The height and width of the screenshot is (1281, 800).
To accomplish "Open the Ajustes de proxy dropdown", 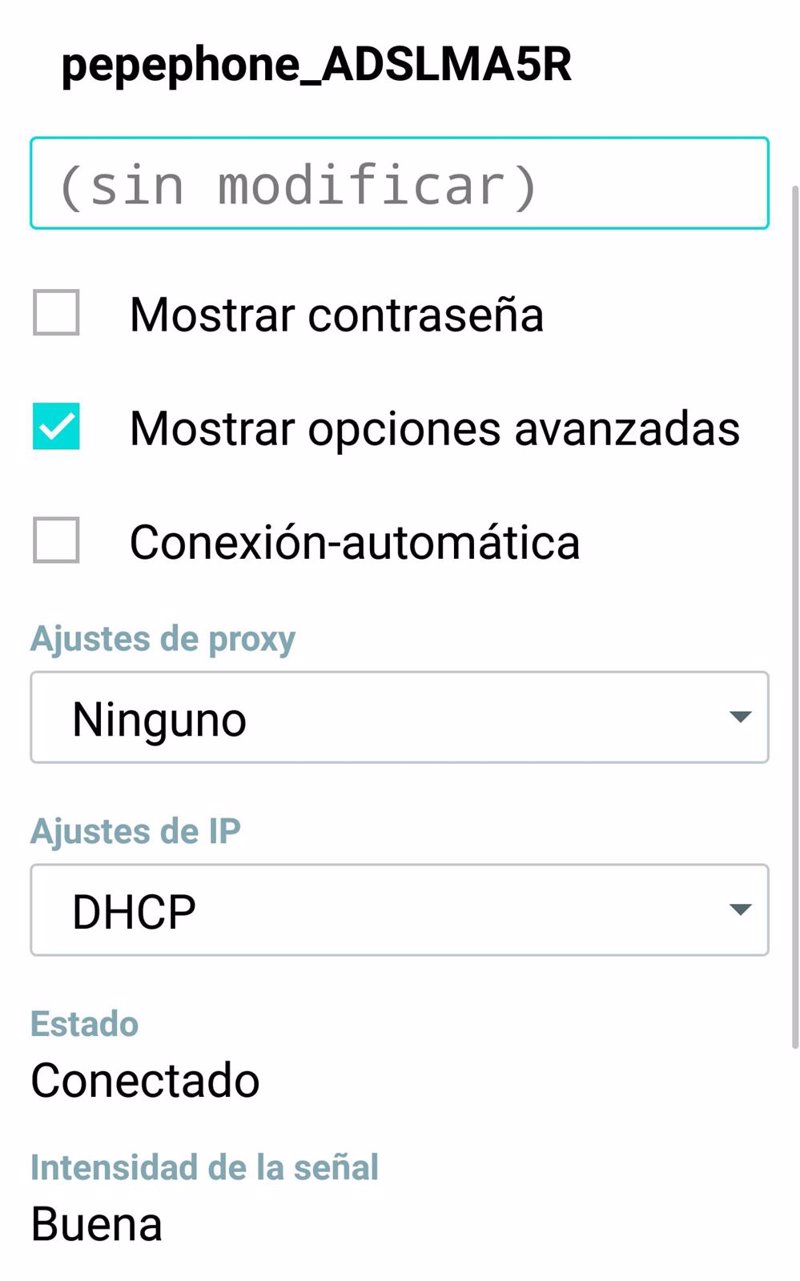I will (399, 717).
